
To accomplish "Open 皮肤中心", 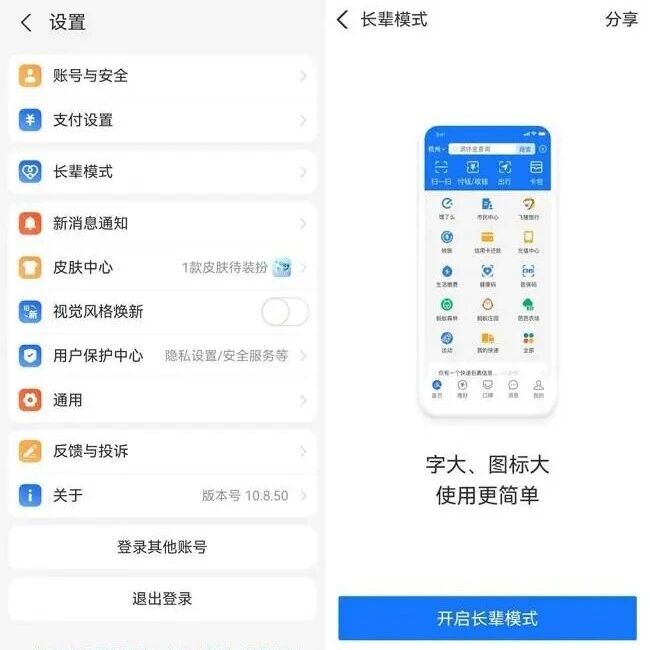I will point(162,267).
